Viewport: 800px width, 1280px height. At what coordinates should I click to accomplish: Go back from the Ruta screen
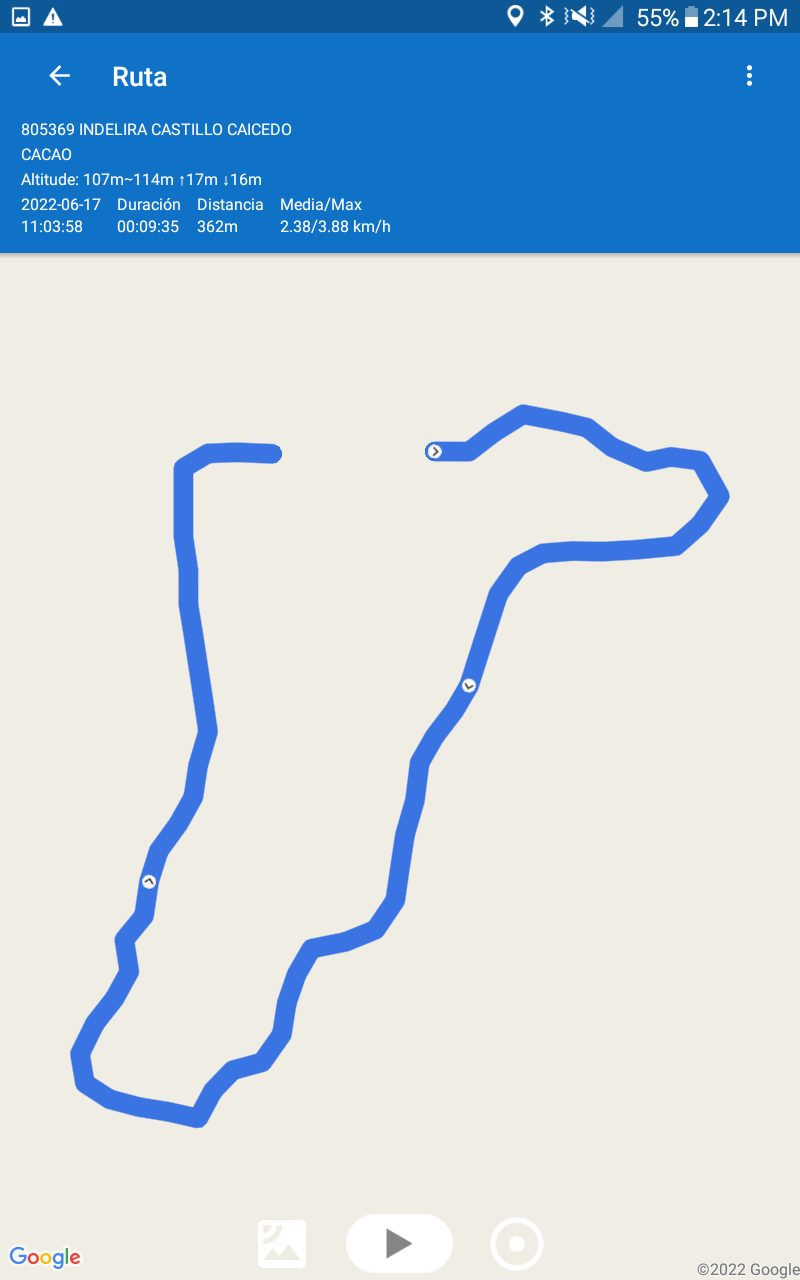60,76
